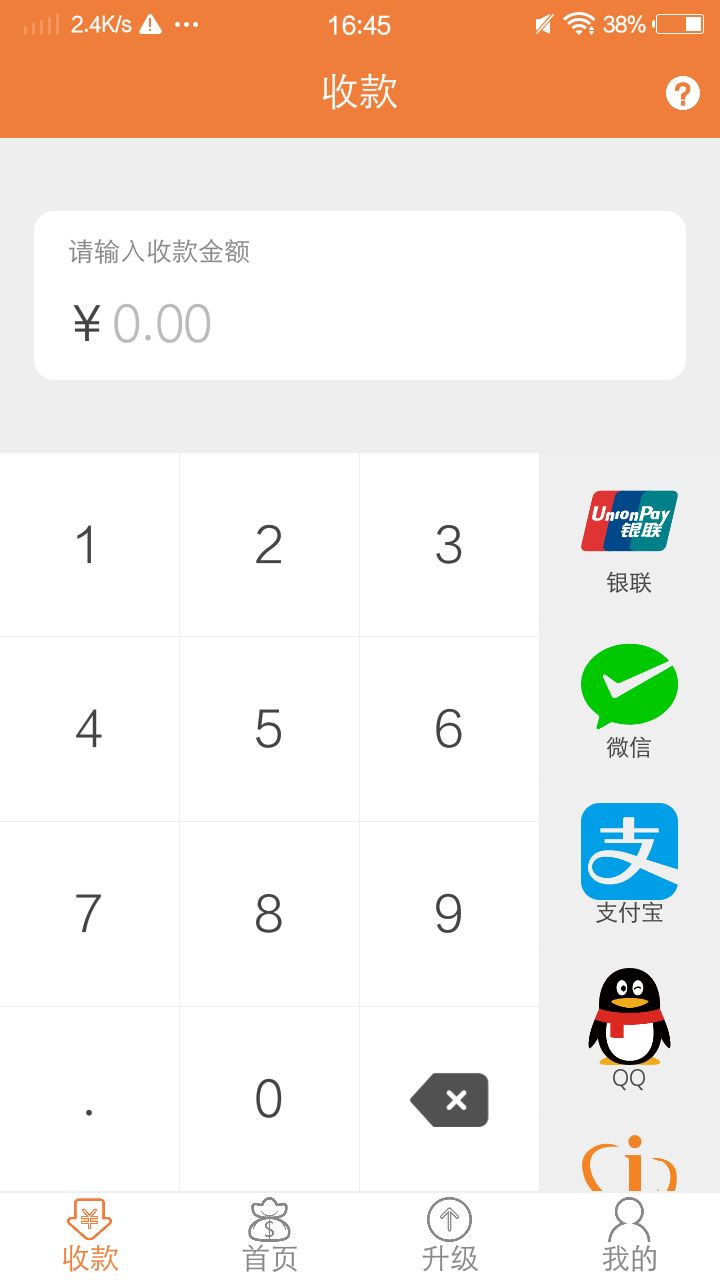Select the 收款 collection tab
Image resolution: width=720 pixels, height=1280 pixels.
(x=89, y=1232)
